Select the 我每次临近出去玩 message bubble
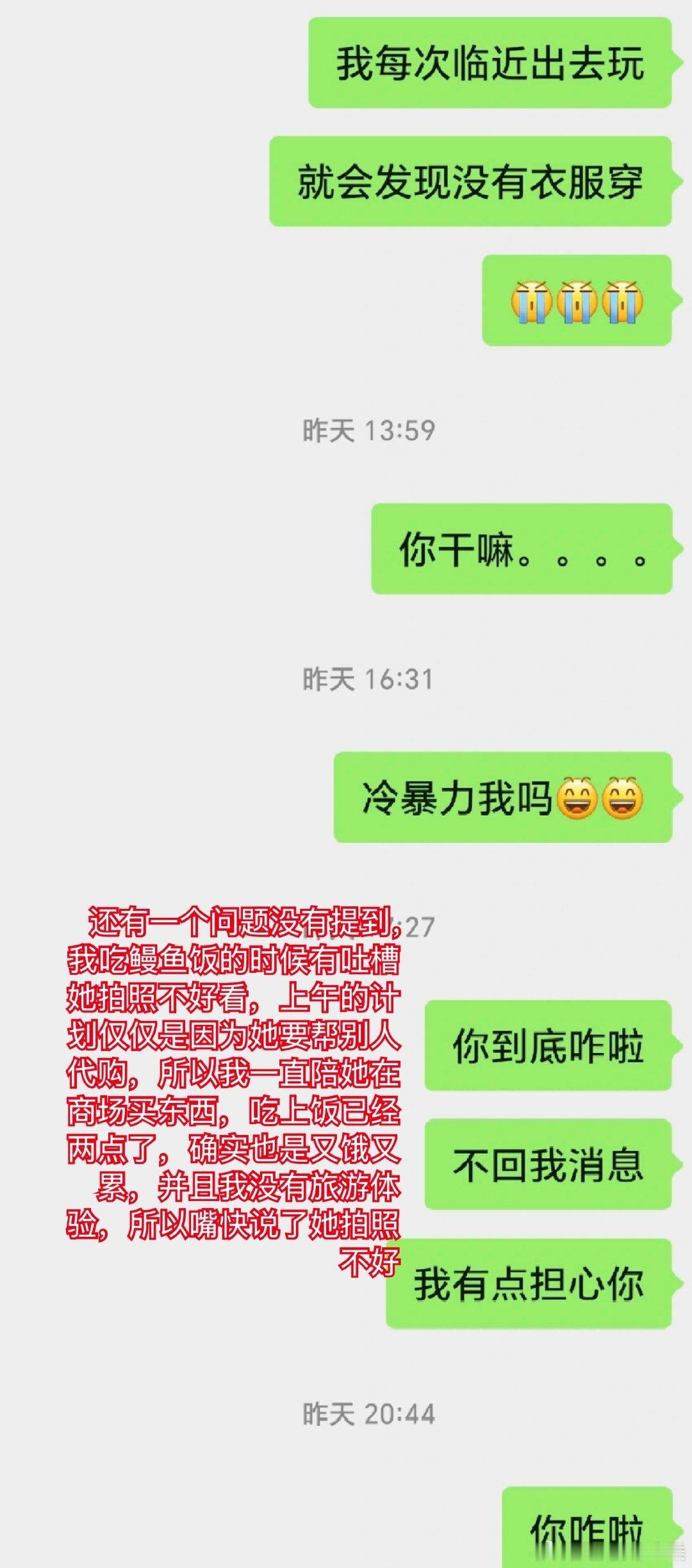The height and width of the screenshot is (1568, 692). pos(490,61)
